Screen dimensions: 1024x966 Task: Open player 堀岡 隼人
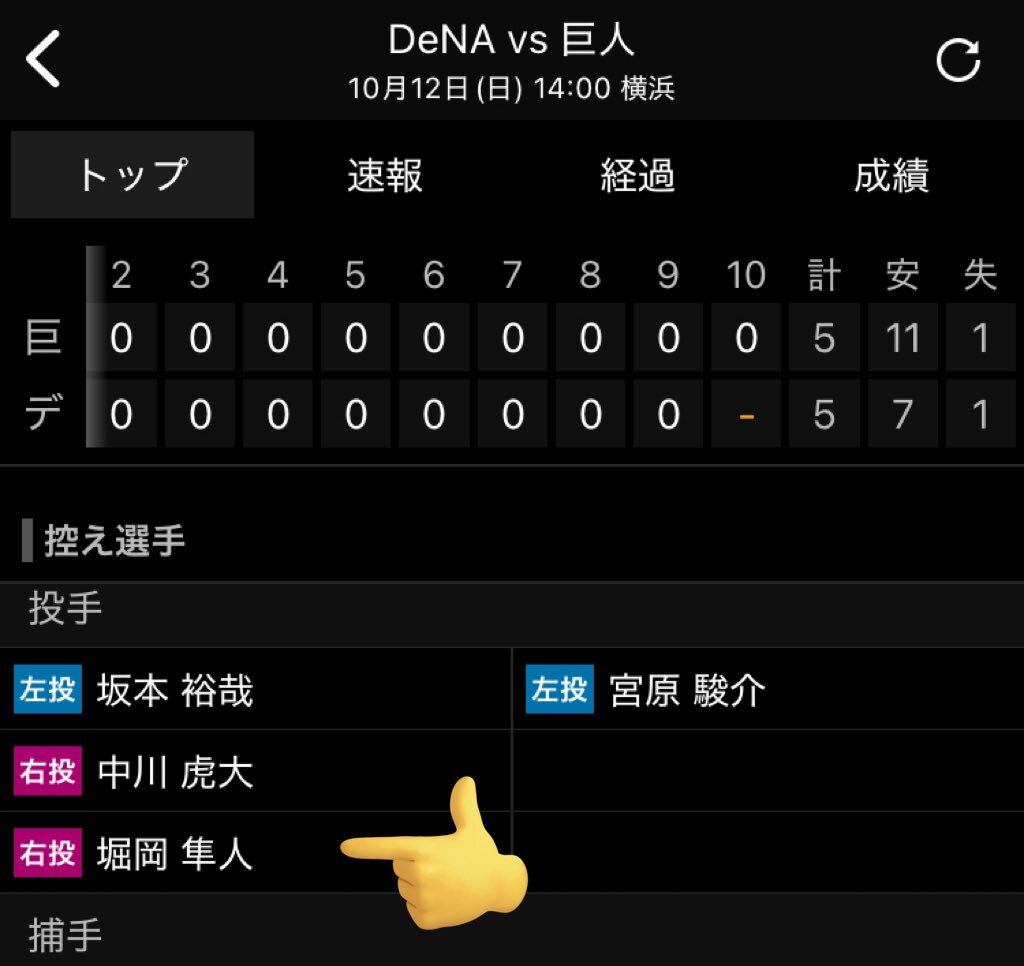pos(175,855)
